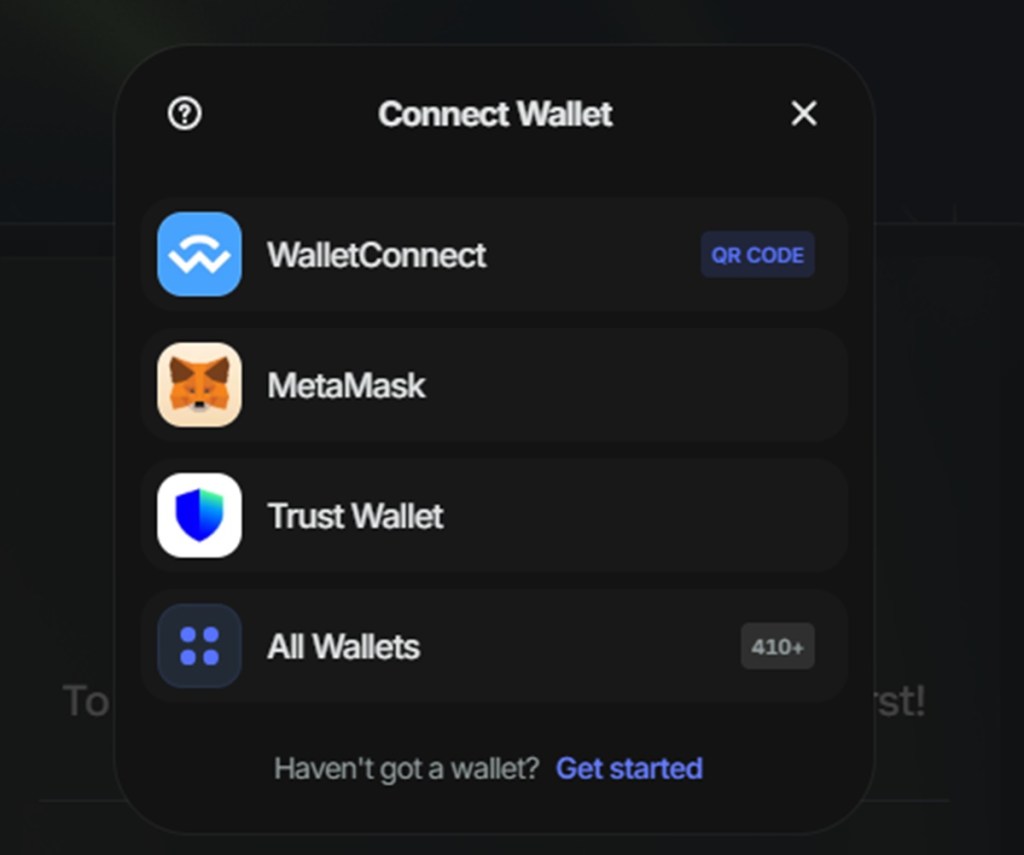Close the Connect Wallet dialog
Viewport: 1024px width, 855px height.
pyautogui.click(x=804, y=114)
